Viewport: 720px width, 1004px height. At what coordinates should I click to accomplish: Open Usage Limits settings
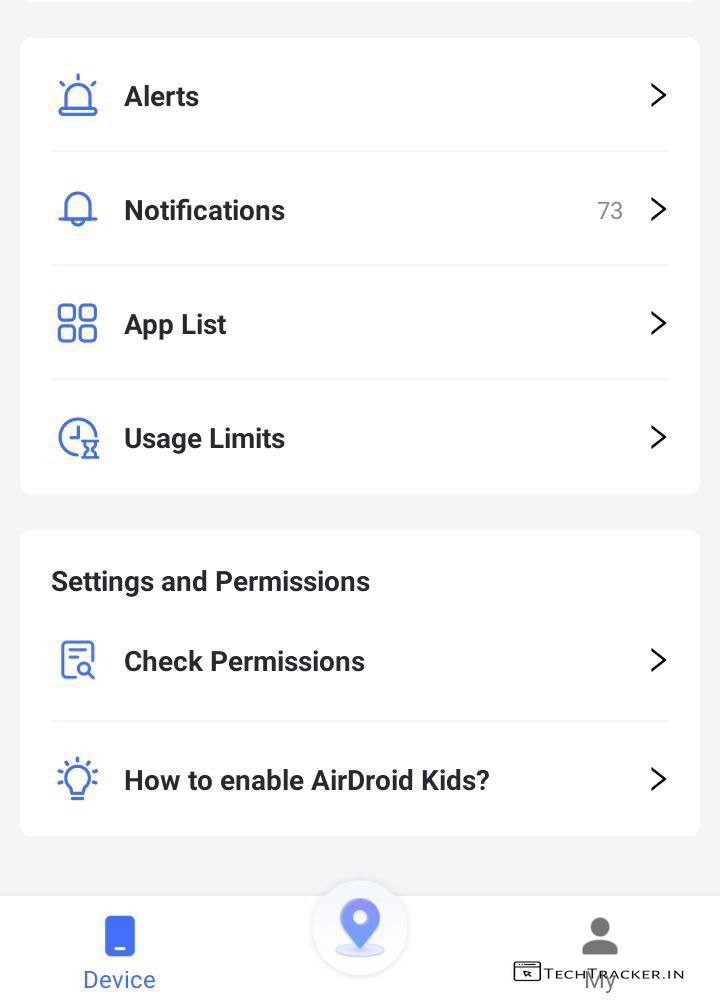point(360,438)
